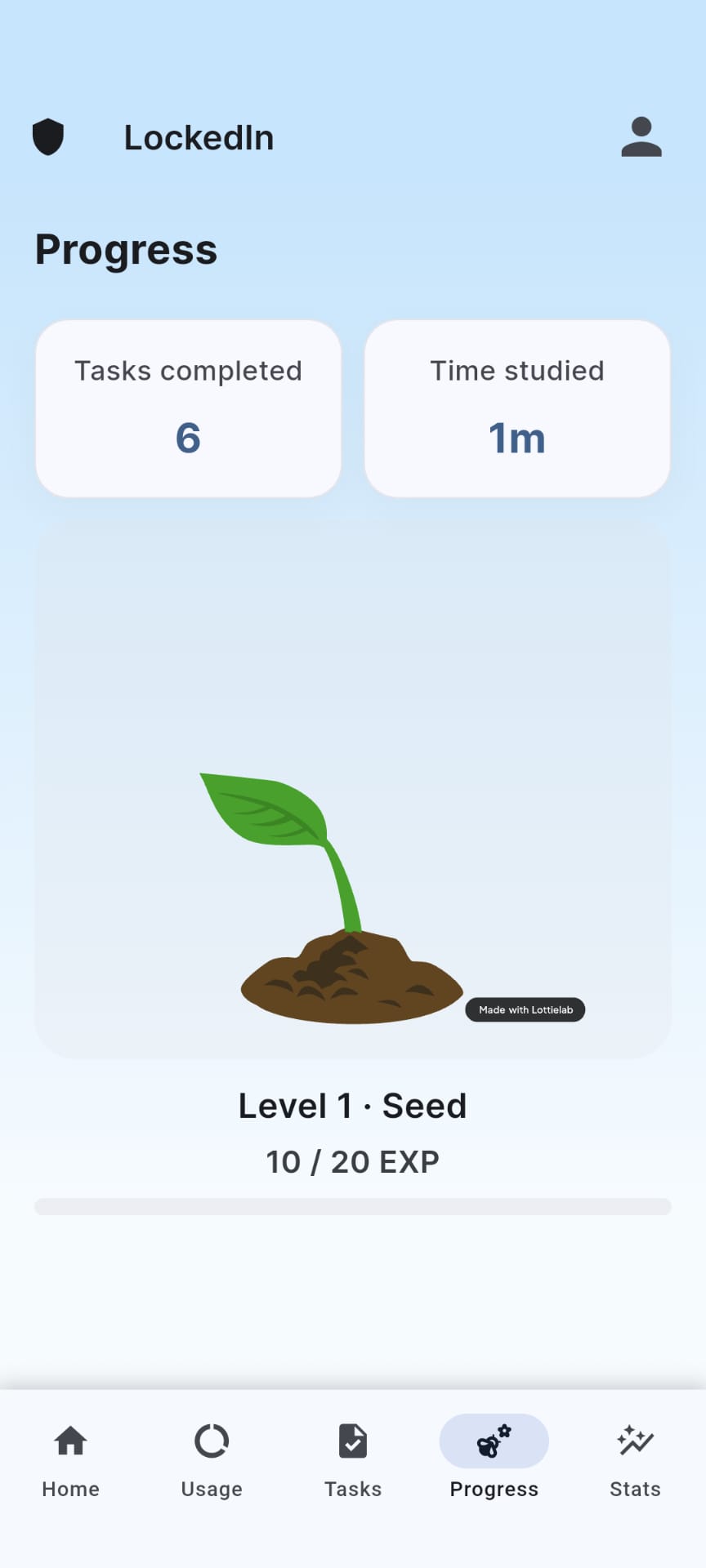Image resolution: width=706 pixels, height=1568 pixels.
Task: Go to the Home tab
Action: coord(70,1460)
